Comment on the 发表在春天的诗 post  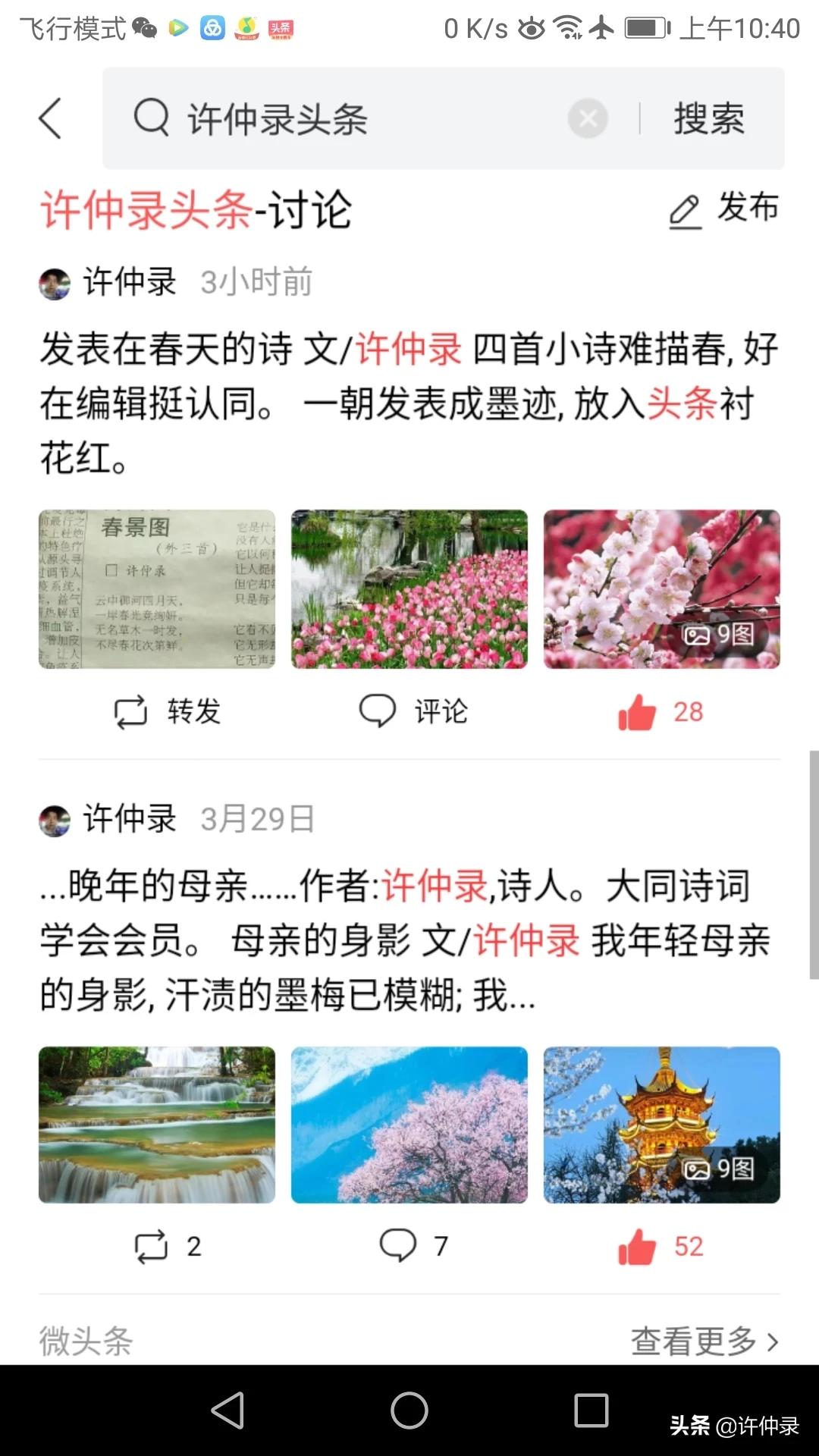[x=413, y=712]
